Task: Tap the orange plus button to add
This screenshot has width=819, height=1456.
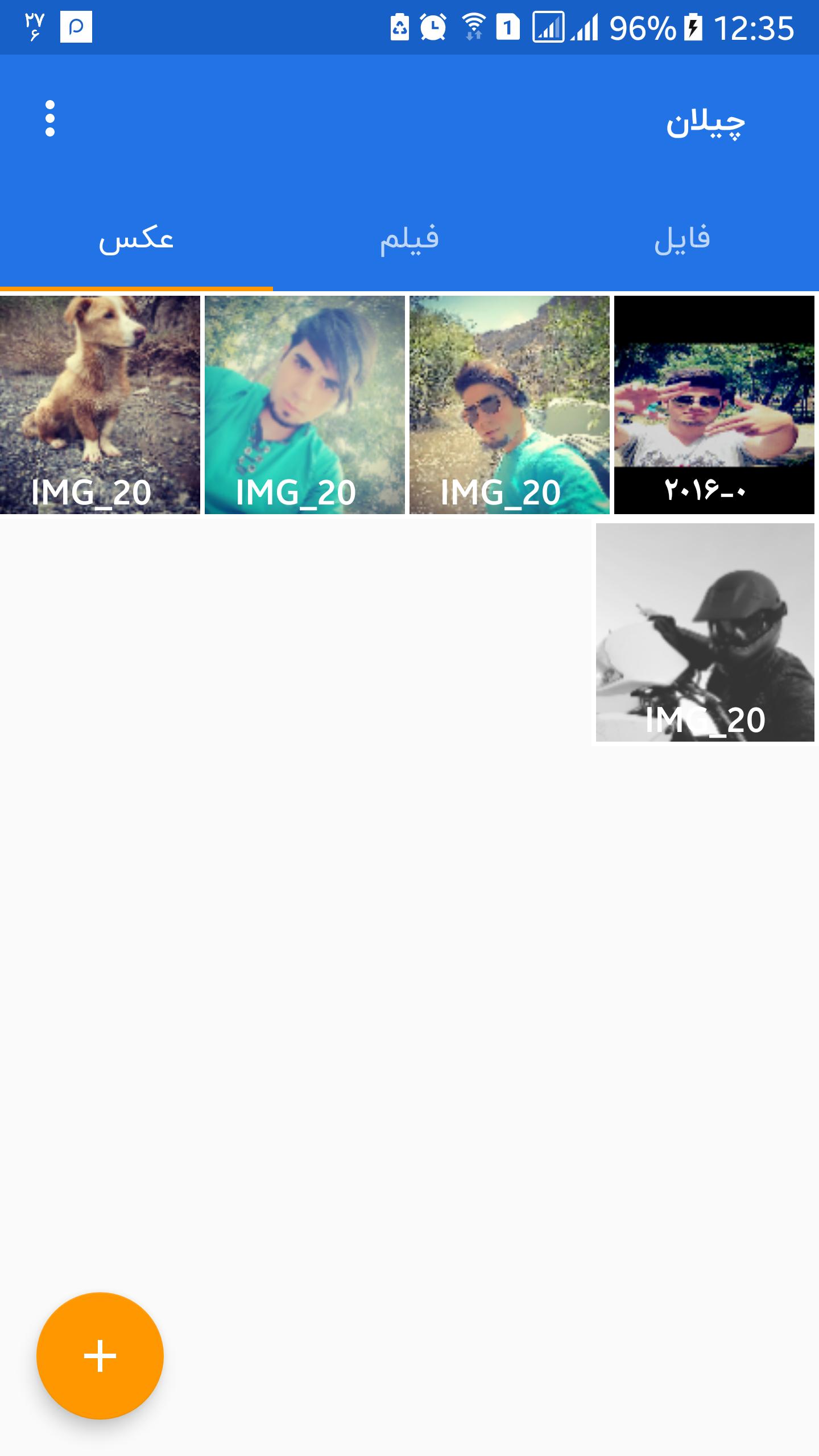Action: (100, 1356)
